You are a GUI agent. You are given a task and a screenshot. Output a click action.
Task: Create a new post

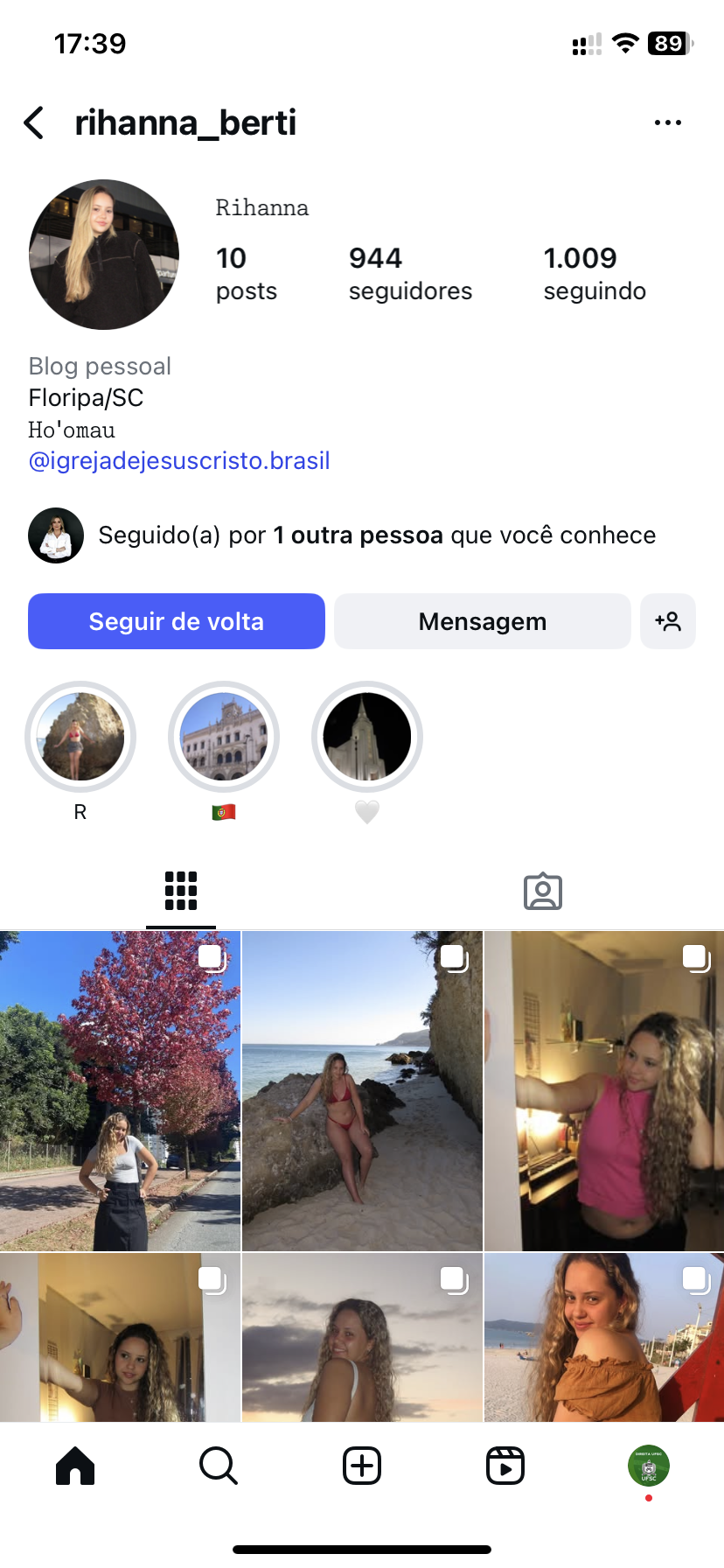tap(362, 1466)
